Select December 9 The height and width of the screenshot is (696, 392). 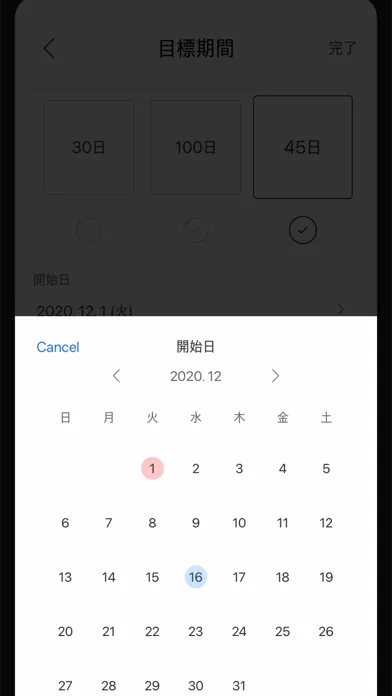pyautogui.click(x=196, y=523)
